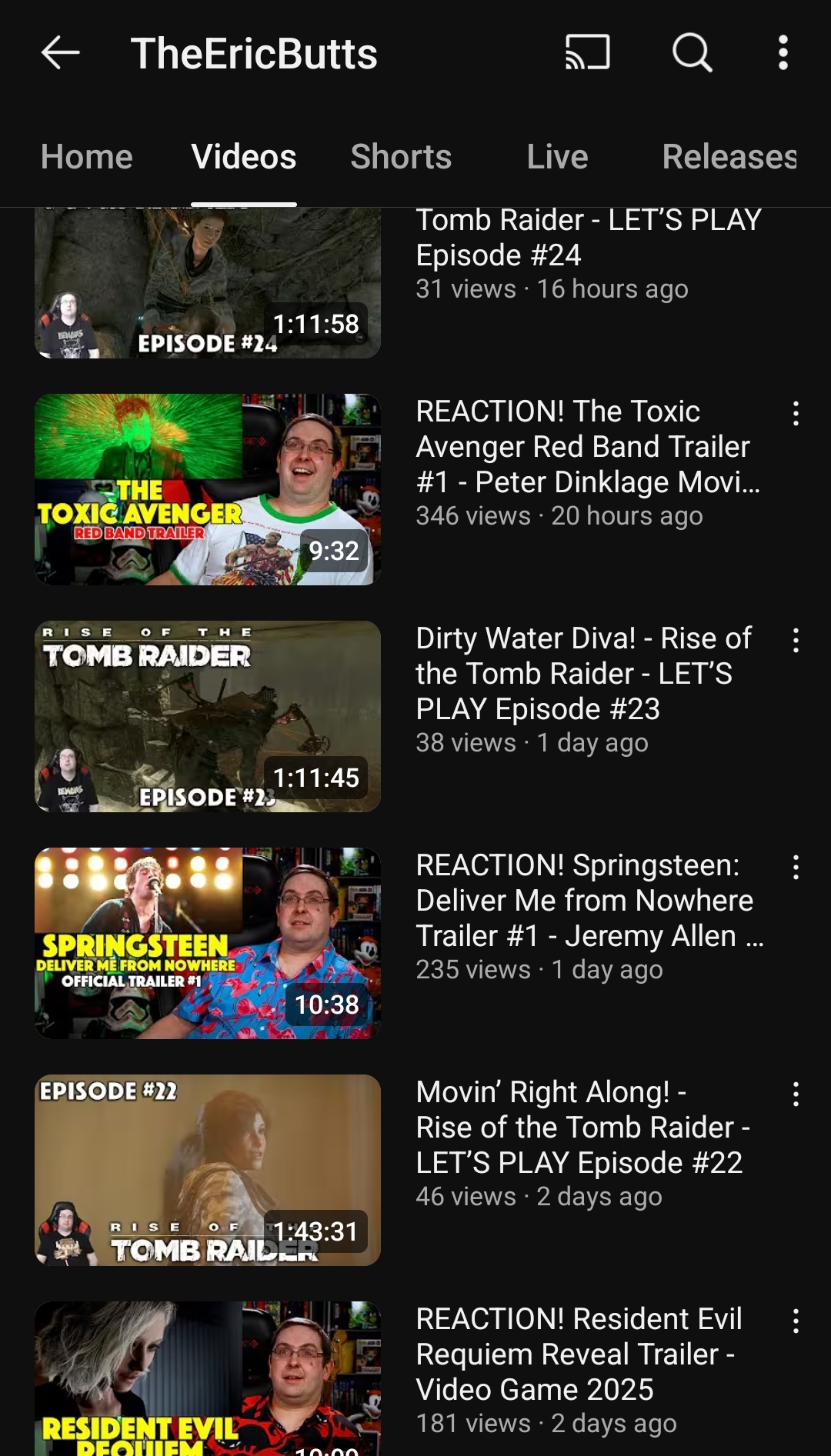Image resolution: width=831 pixels, height=1456 pixels.
Task: Open options for Dirty Water Diva video
Action: click(x=796, y=641)
